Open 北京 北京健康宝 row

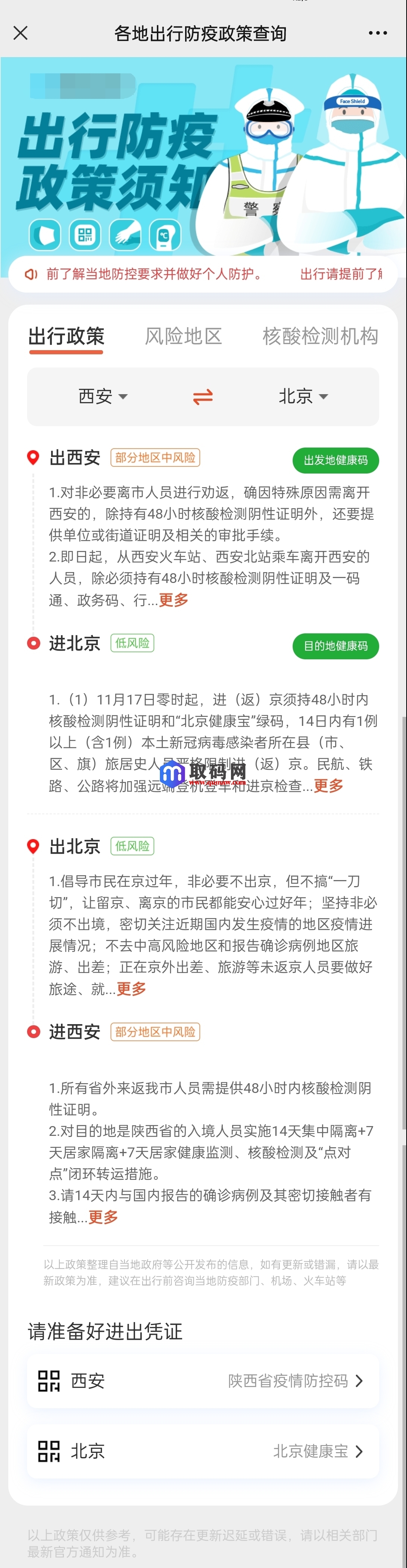pos(203,1452)
